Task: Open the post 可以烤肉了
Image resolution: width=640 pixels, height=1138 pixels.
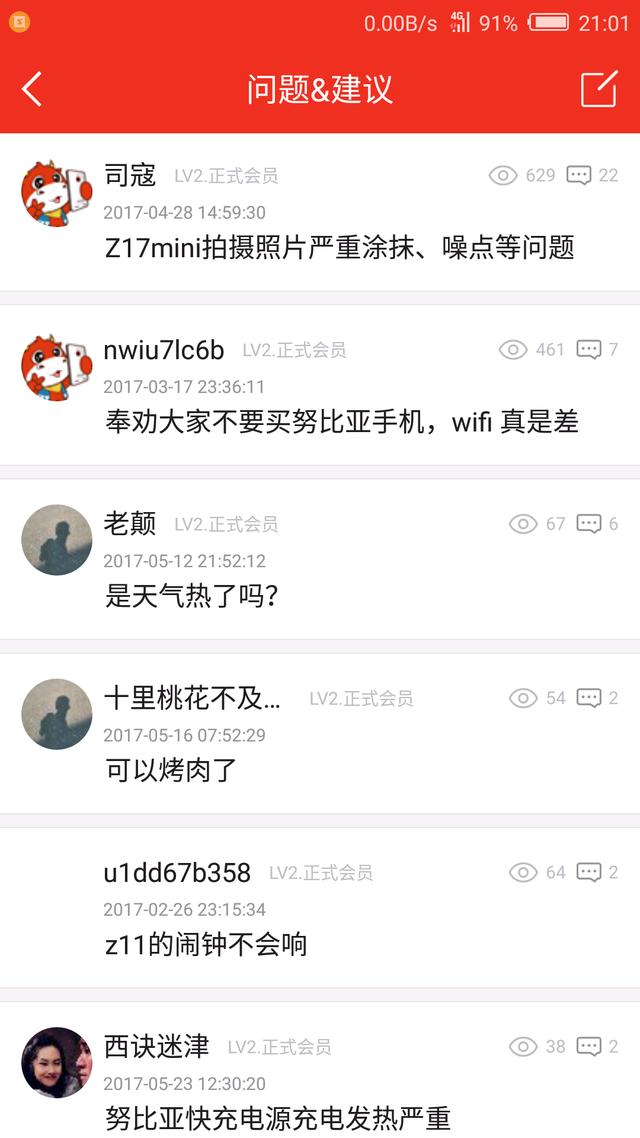Action: point(170,770)
